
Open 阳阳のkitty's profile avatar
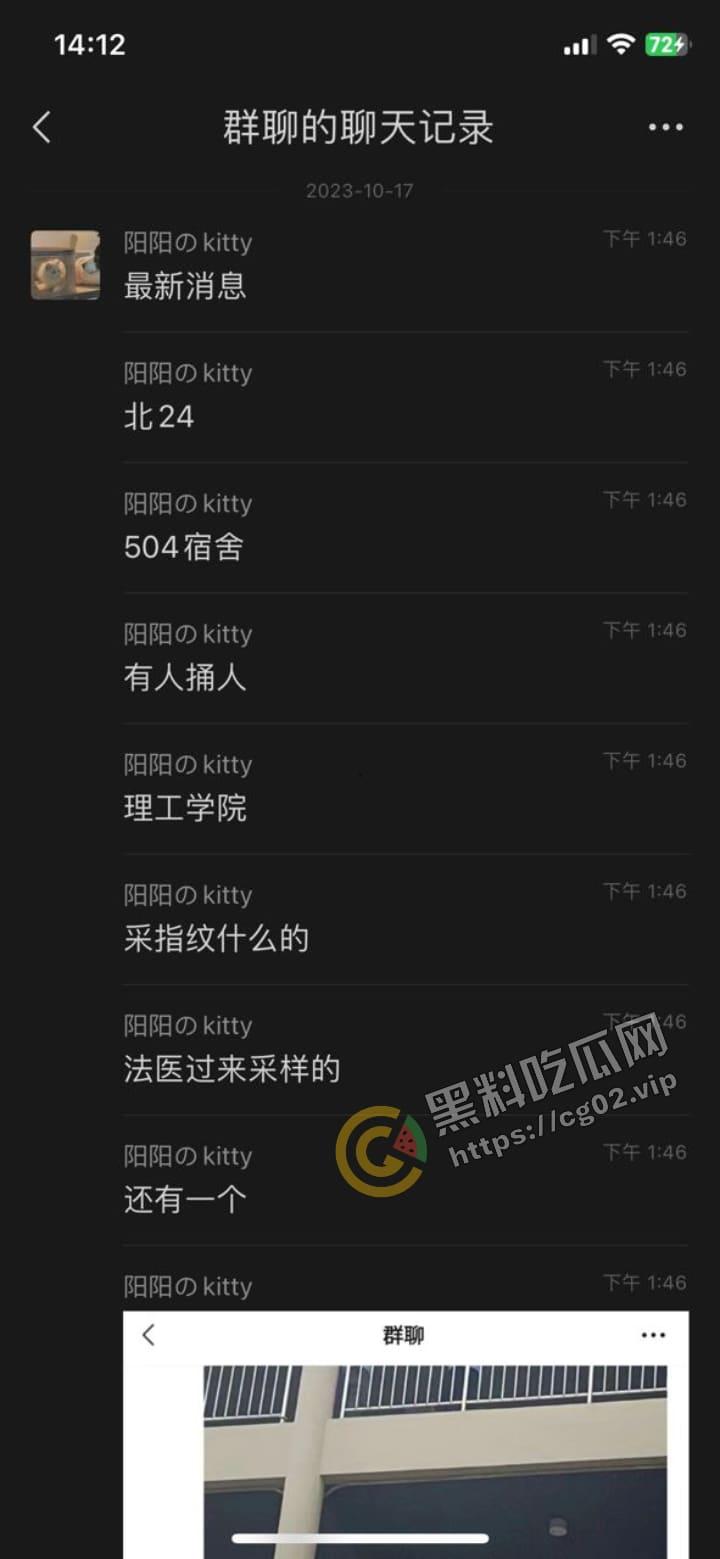click(64, 265)
